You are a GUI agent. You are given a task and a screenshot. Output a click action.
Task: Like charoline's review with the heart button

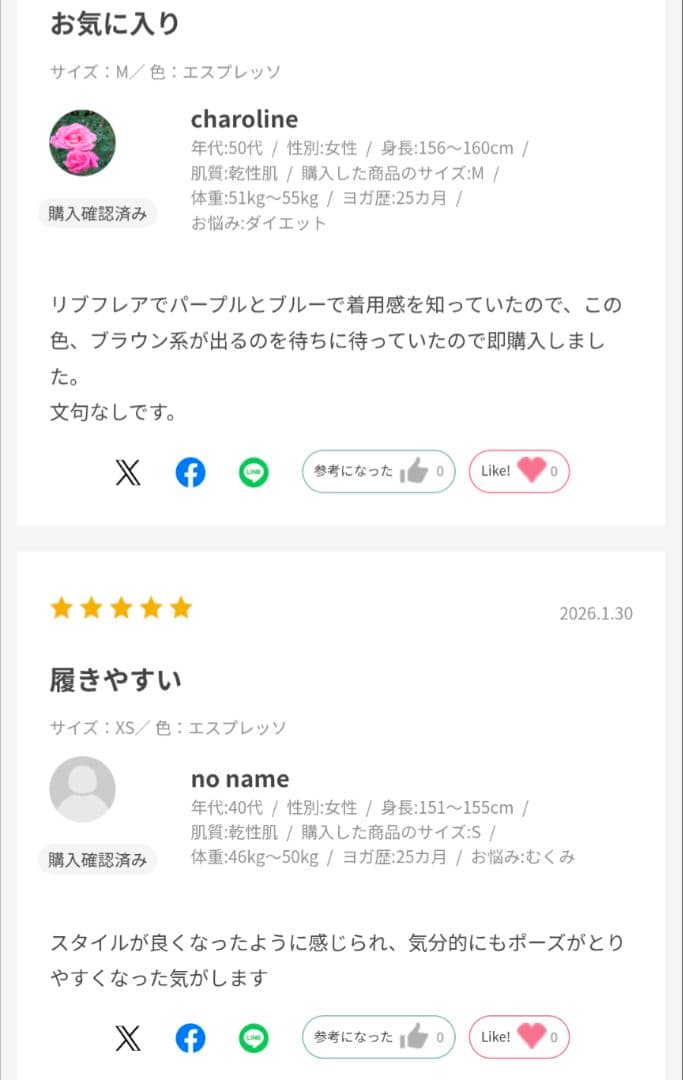(519, 471)
